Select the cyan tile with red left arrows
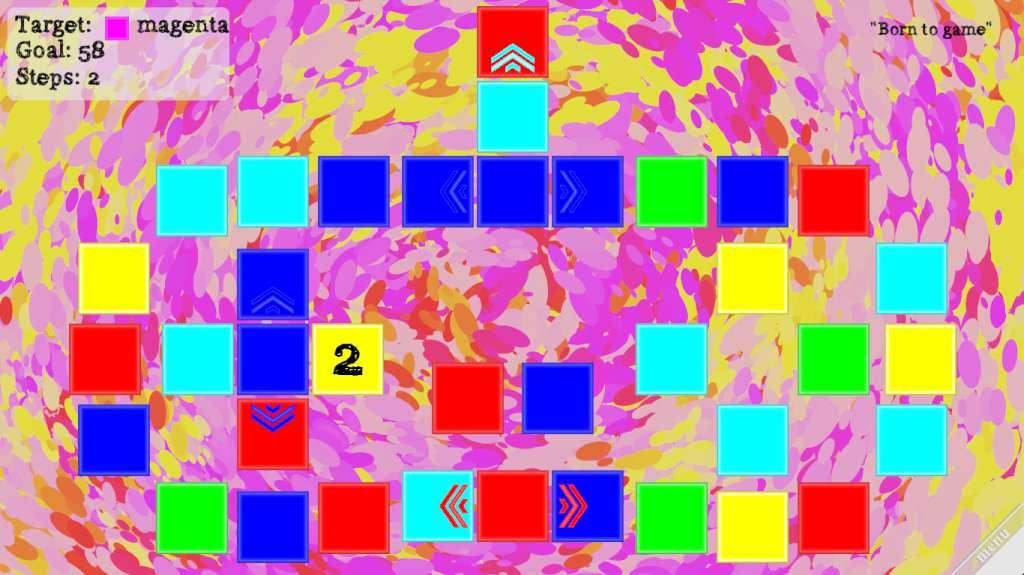Image resolution: width=1024 pixels, height=575 pixels. pos(438,506)
